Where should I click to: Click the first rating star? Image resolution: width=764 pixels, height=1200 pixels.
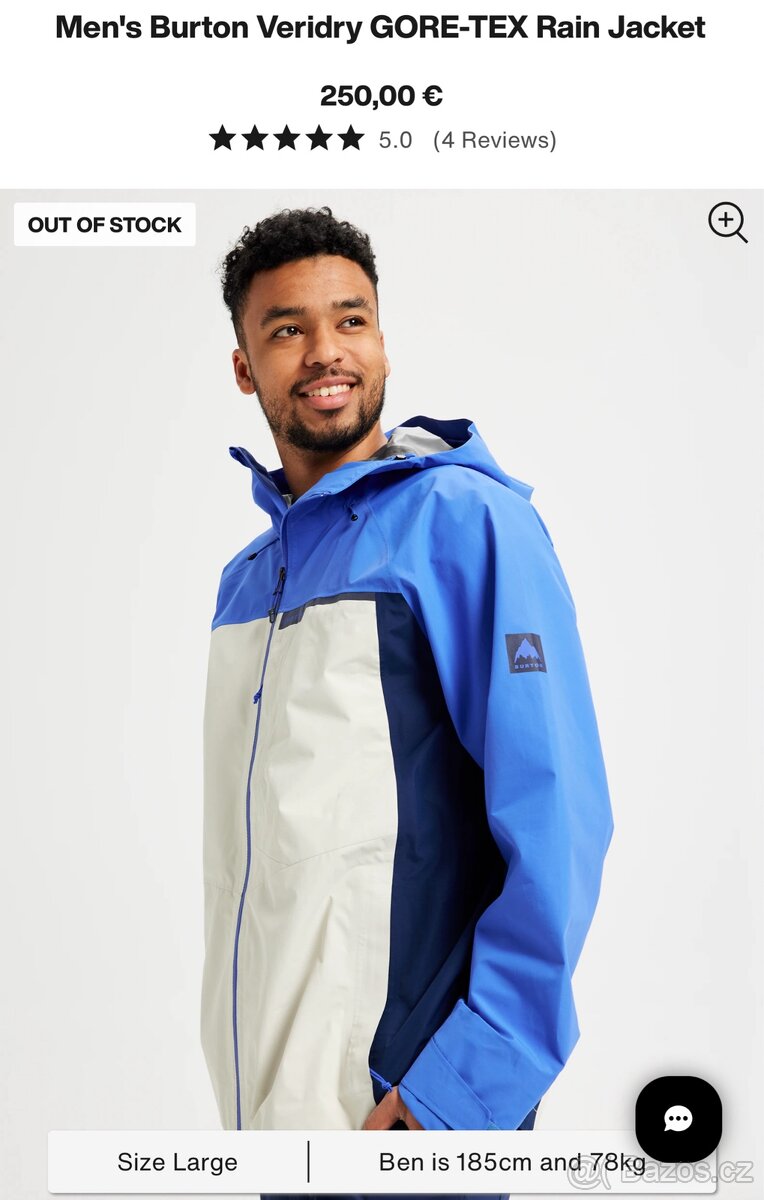[222, 139]
